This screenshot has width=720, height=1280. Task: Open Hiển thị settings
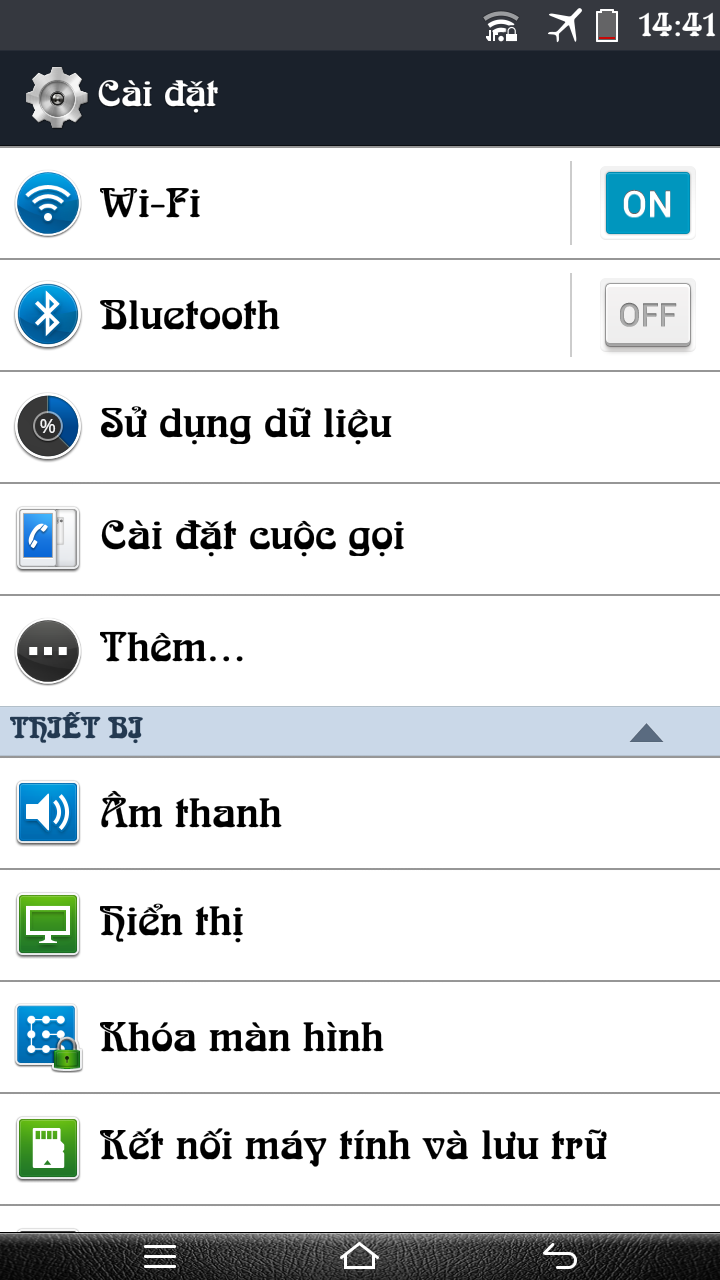[300, 925]
